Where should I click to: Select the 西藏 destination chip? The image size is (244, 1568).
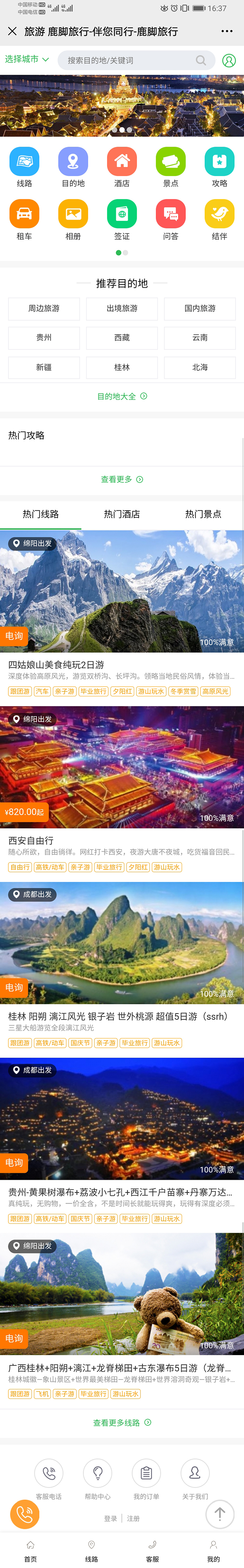[x=122, y=338]
